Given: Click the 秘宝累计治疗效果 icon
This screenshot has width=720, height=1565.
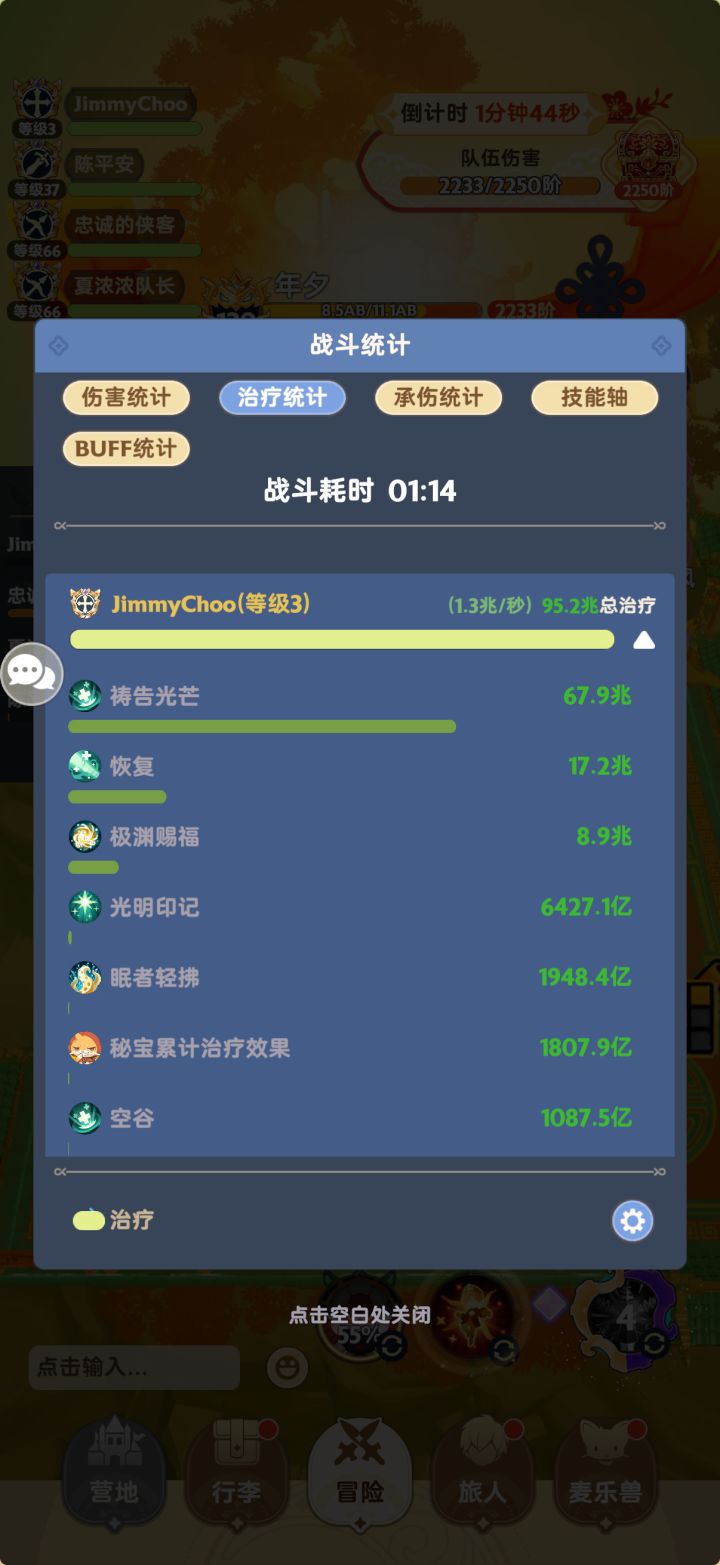Looking at the screenshot, I should pyautogui.click(x=86, y=1048).
